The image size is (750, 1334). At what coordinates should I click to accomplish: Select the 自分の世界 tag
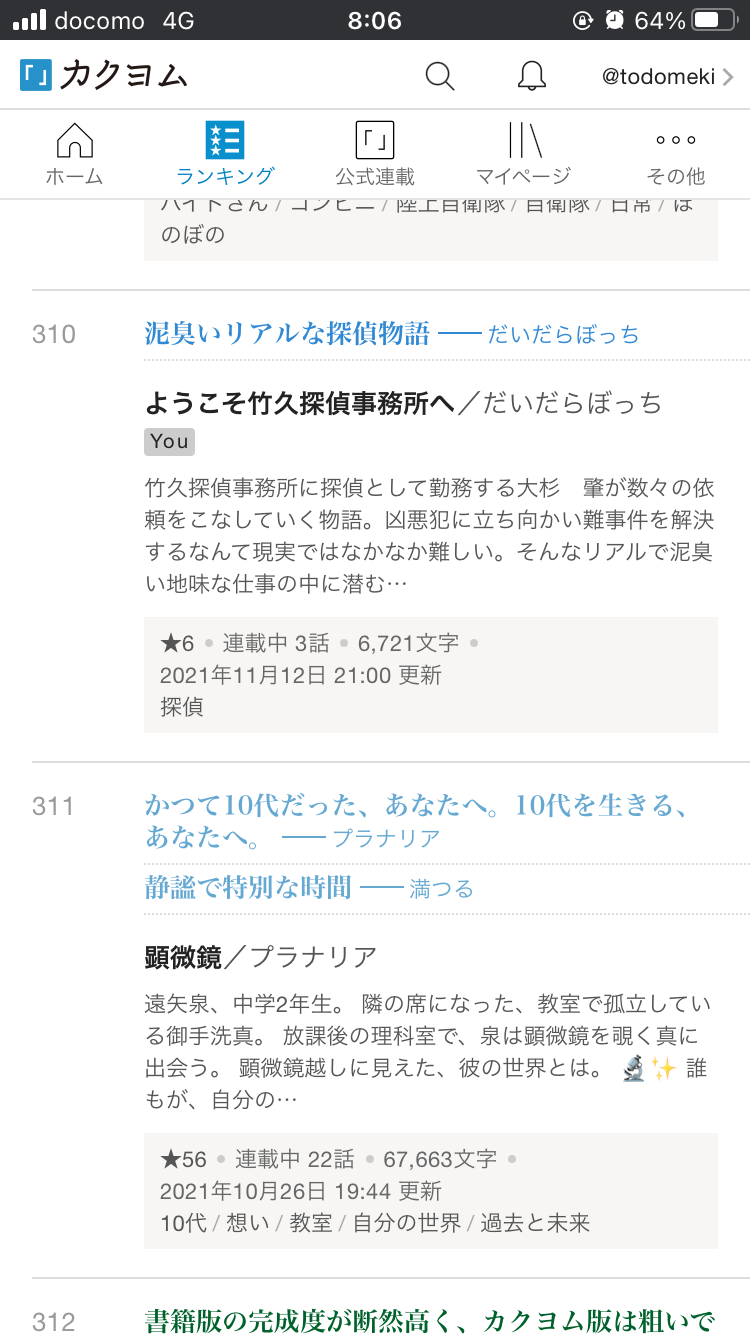click(407, 1222)
